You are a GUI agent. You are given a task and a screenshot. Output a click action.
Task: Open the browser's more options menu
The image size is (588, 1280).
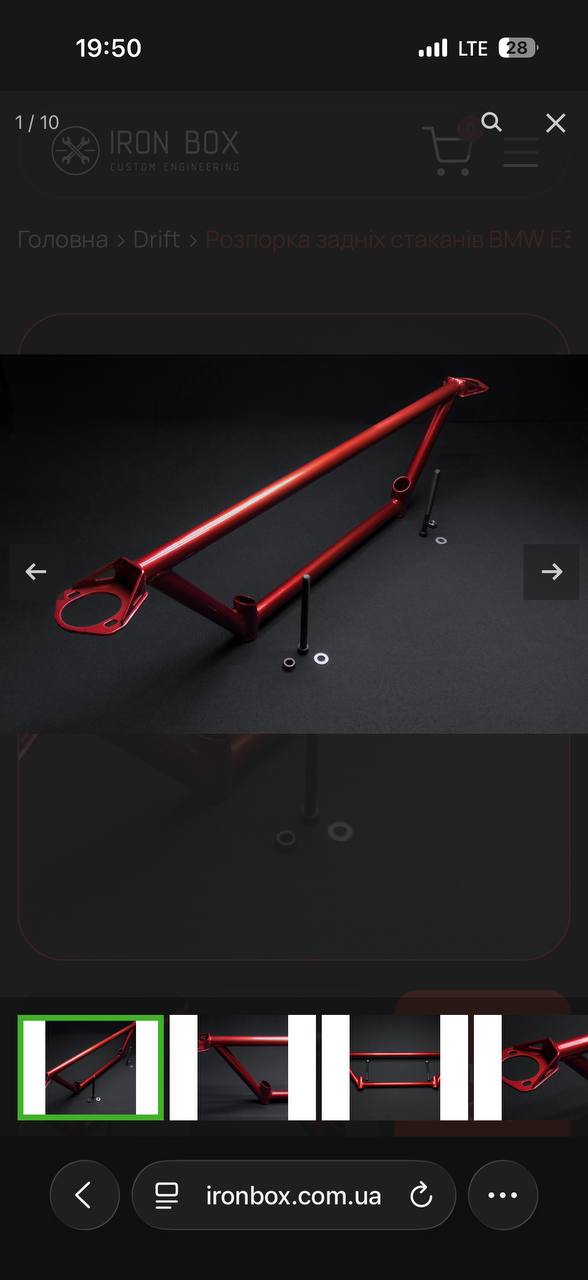[503, 1195]
